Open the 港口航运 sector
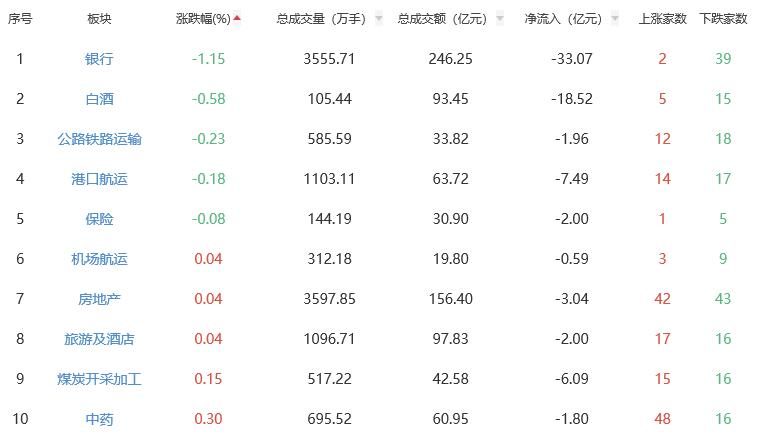This screenshot has height=432, width=762. pos(99,179)
